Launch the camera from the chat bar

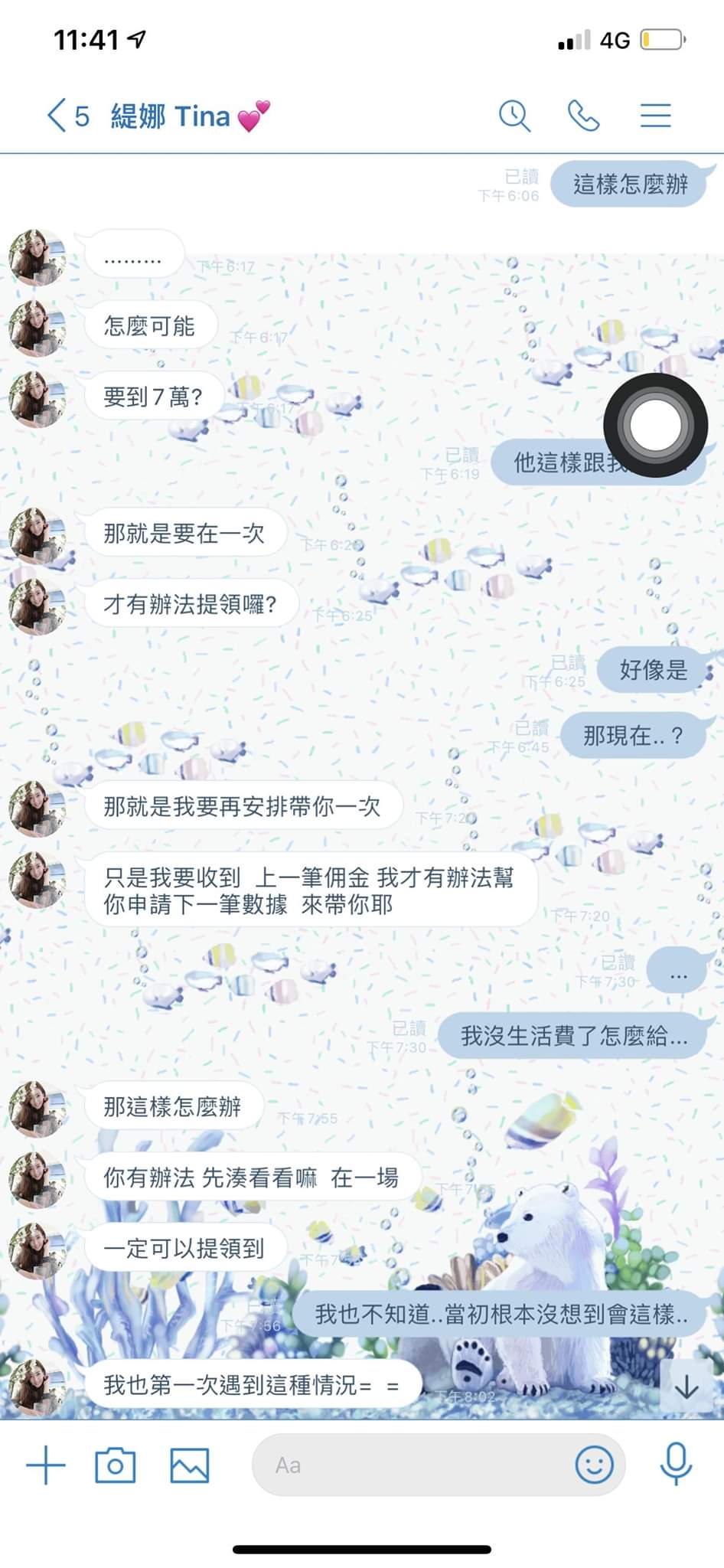[x=116, y=1465]
